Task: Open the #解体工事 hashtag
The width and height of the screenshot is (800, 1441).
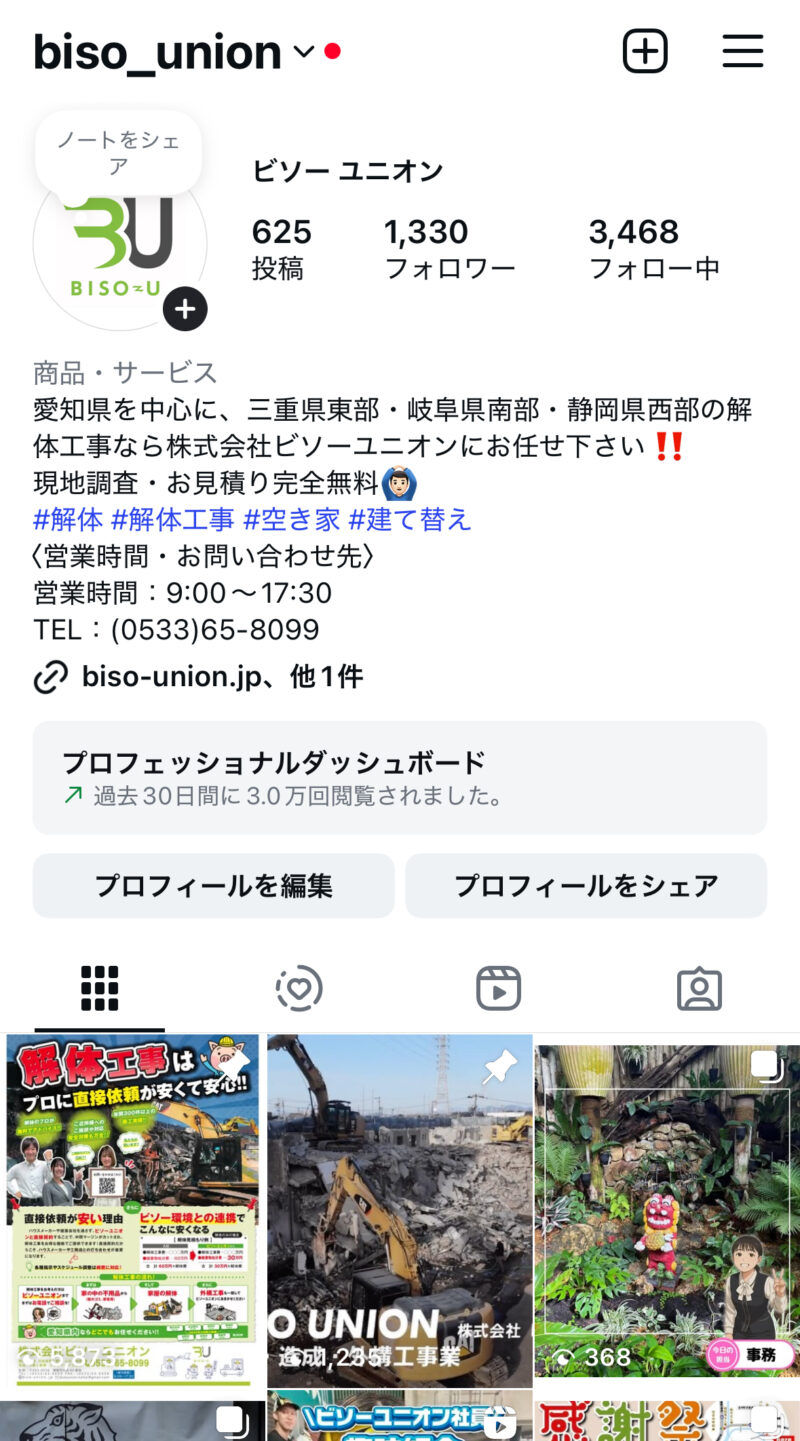Action: coord(172,519)
